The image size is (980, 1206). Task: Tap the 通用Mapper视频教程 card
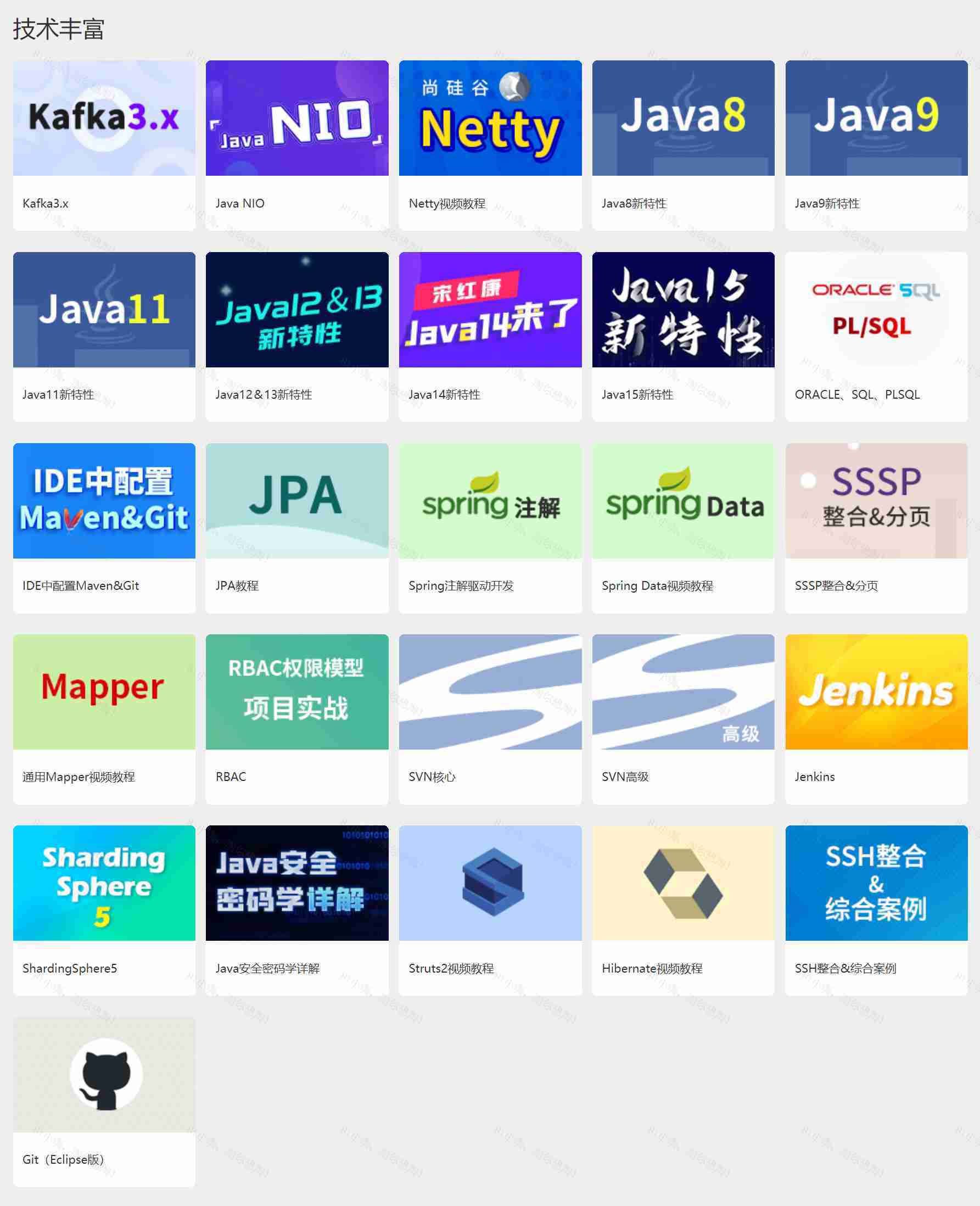point(104,692)
